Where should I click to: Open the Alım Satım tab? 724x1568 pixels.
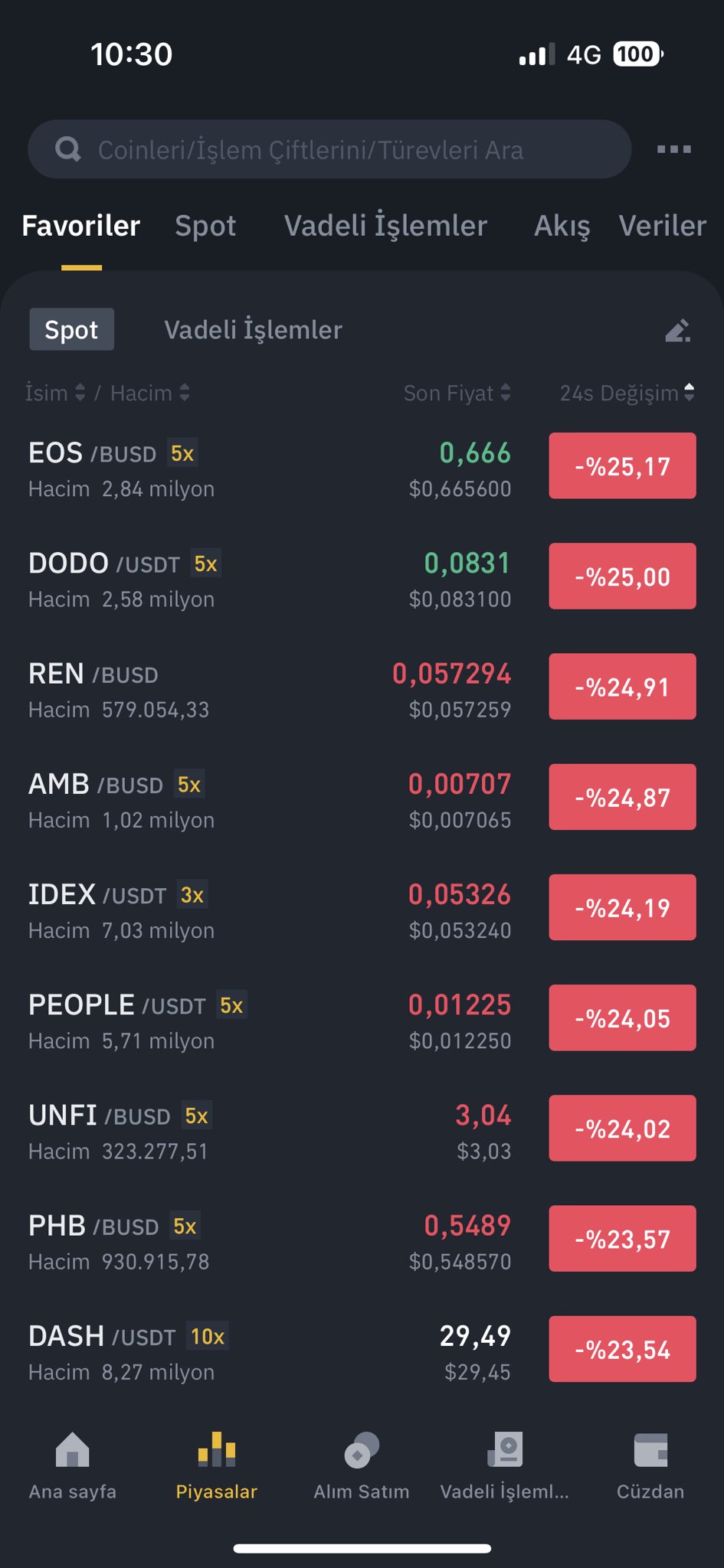click(x=362, y=1466)
